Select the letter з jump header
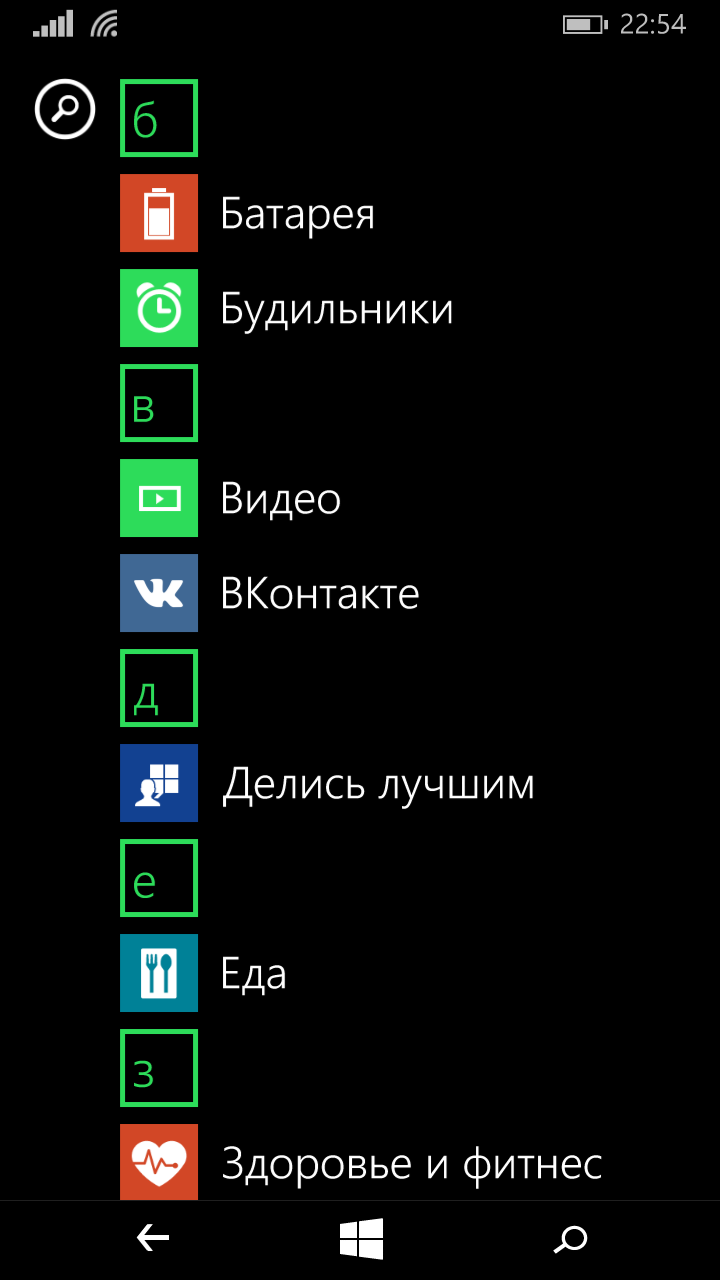720x1280 pixels. click(x=159, y=1068)
